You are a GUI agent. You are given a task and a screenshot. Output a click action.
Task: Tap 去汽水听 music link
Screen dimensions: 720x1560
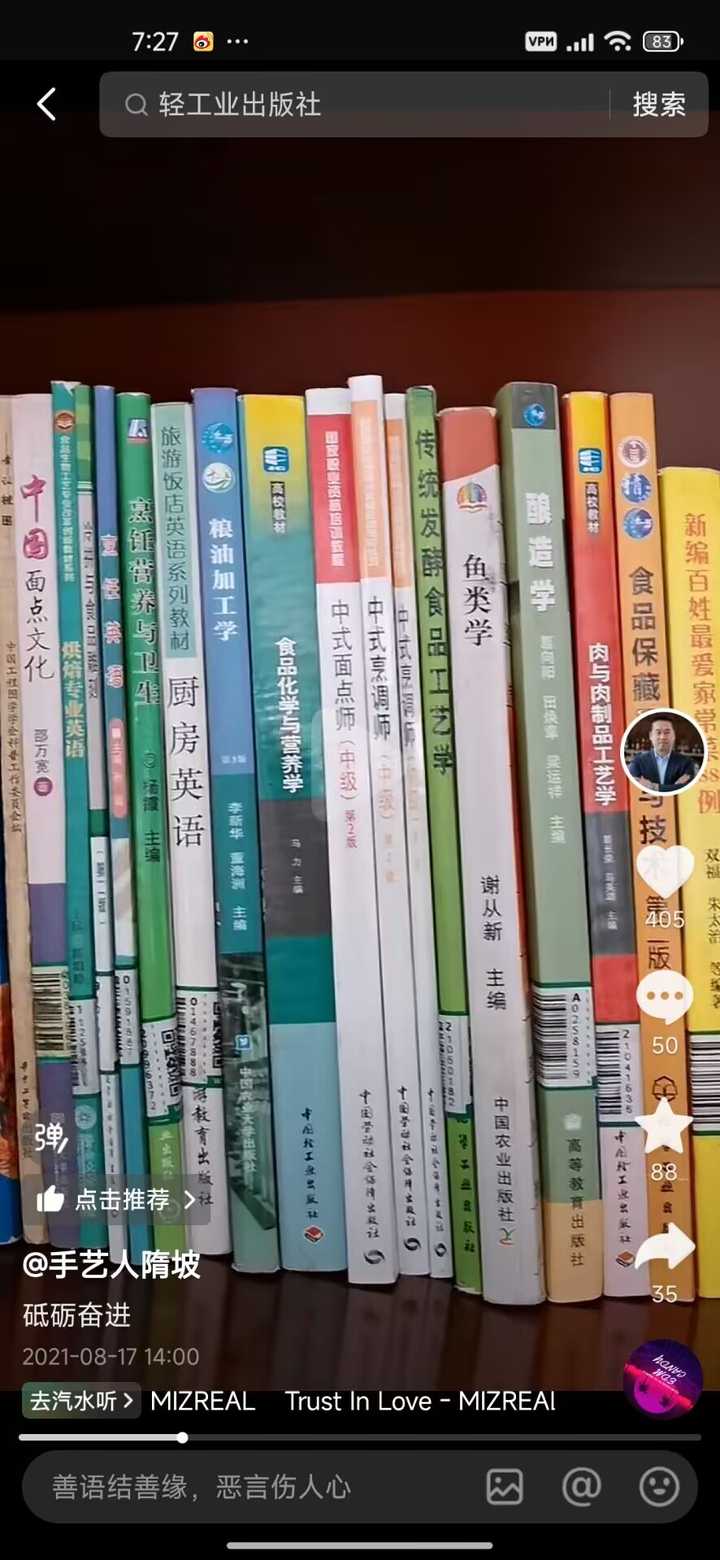81,1401
